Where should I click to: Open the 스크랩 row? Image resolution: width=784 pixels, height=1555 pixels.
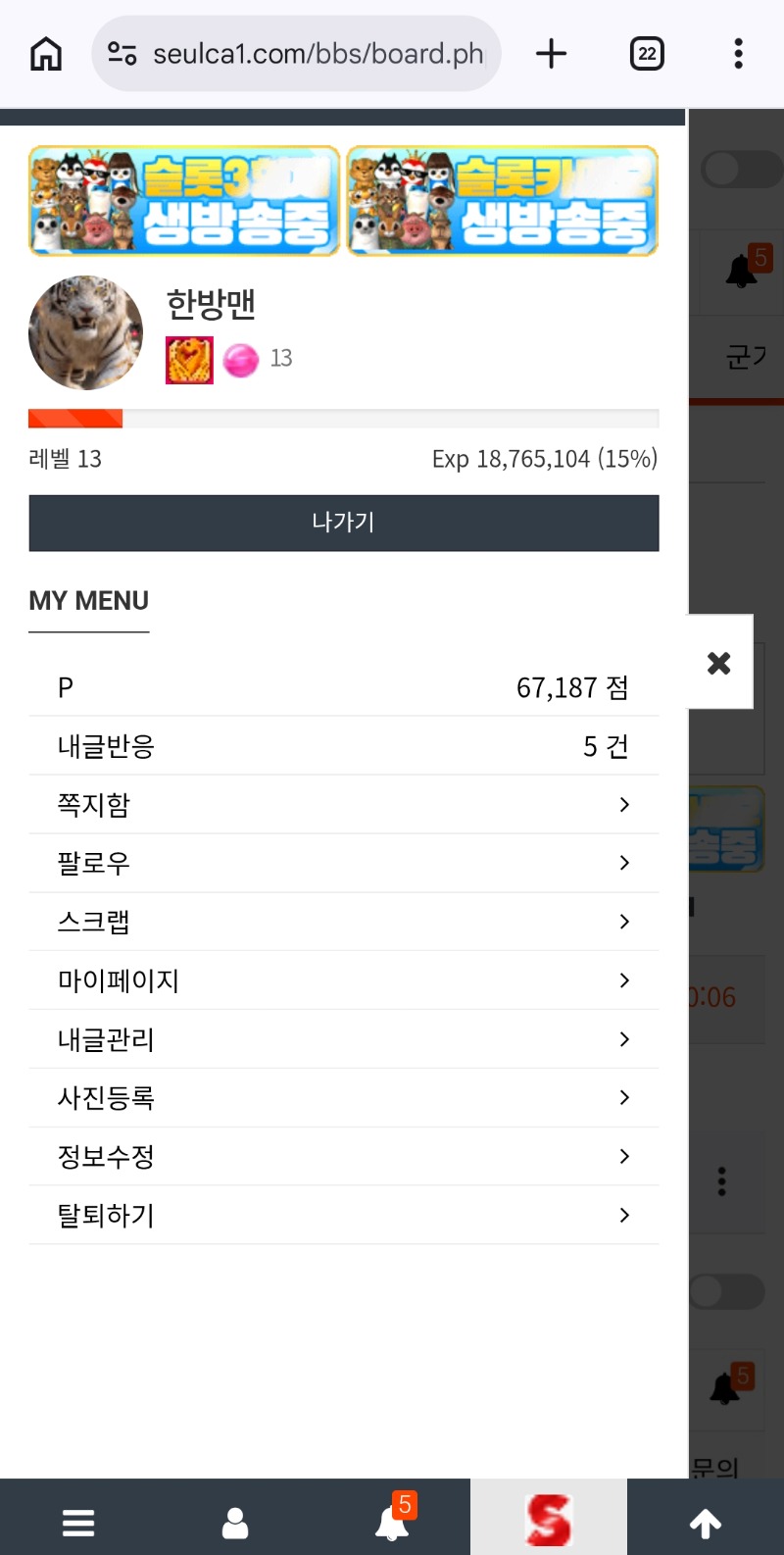point(343,922)
